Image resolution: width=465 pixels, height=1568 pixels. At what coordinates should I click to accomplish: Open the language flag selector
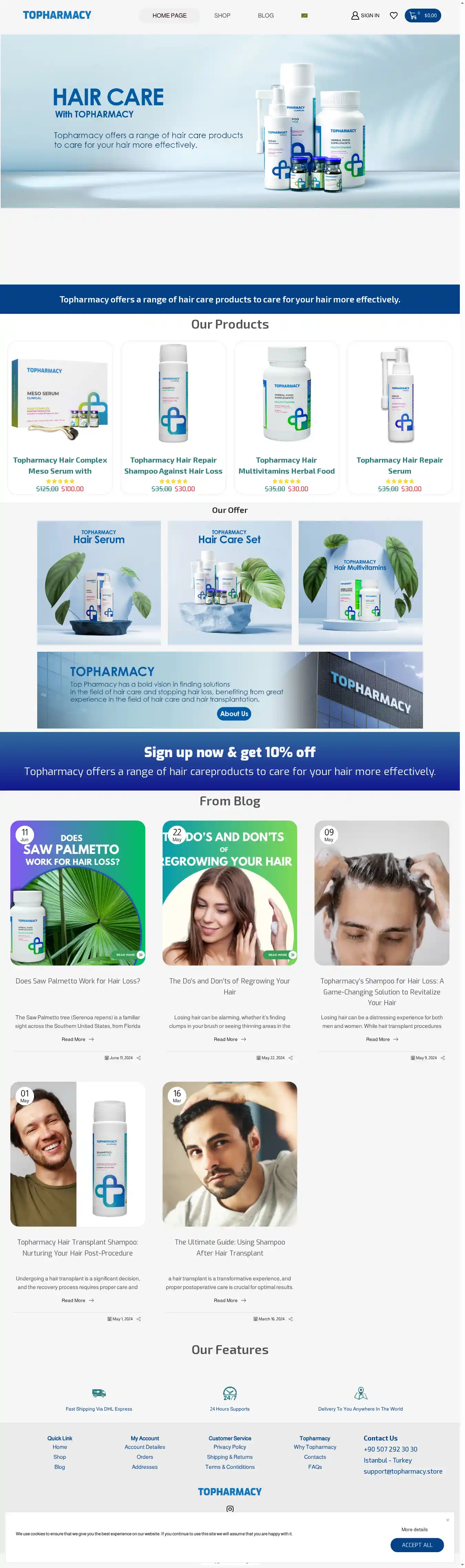click(x=304, y=15)
